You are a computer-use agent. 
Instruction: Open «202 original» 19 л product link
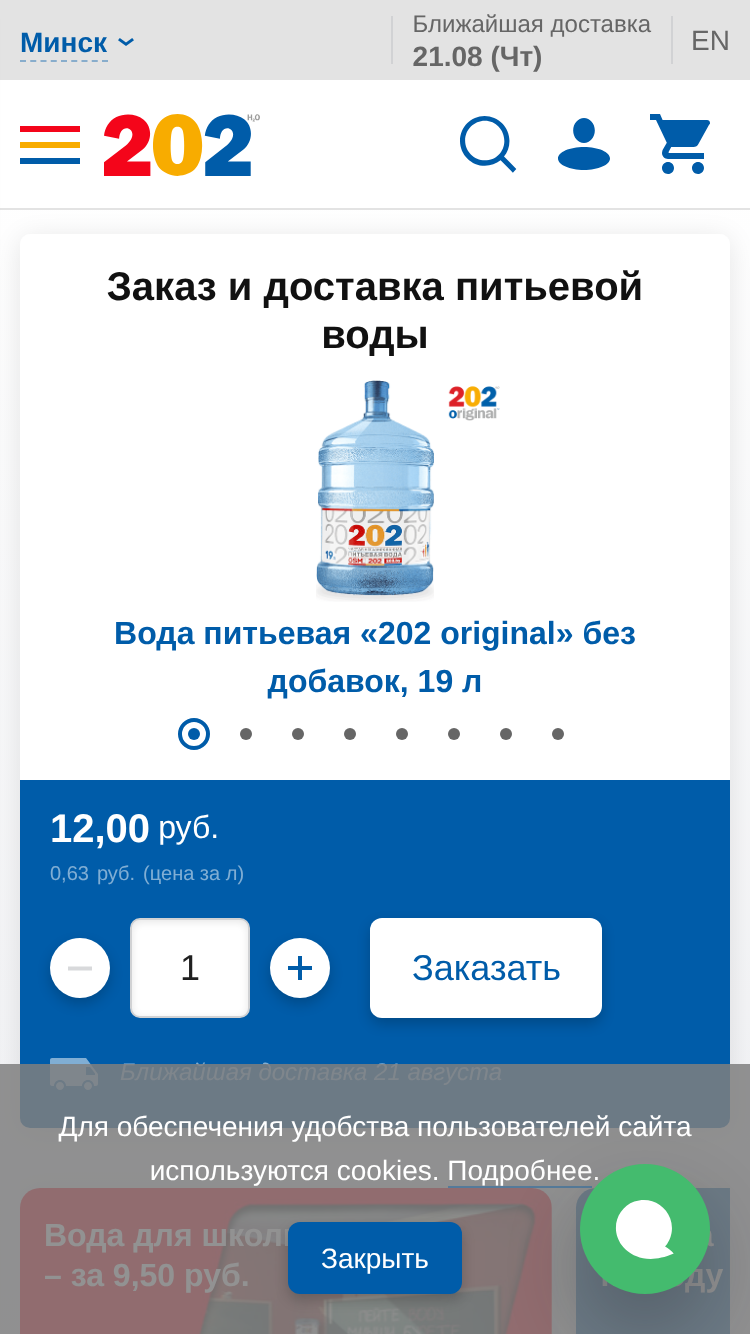375,657
